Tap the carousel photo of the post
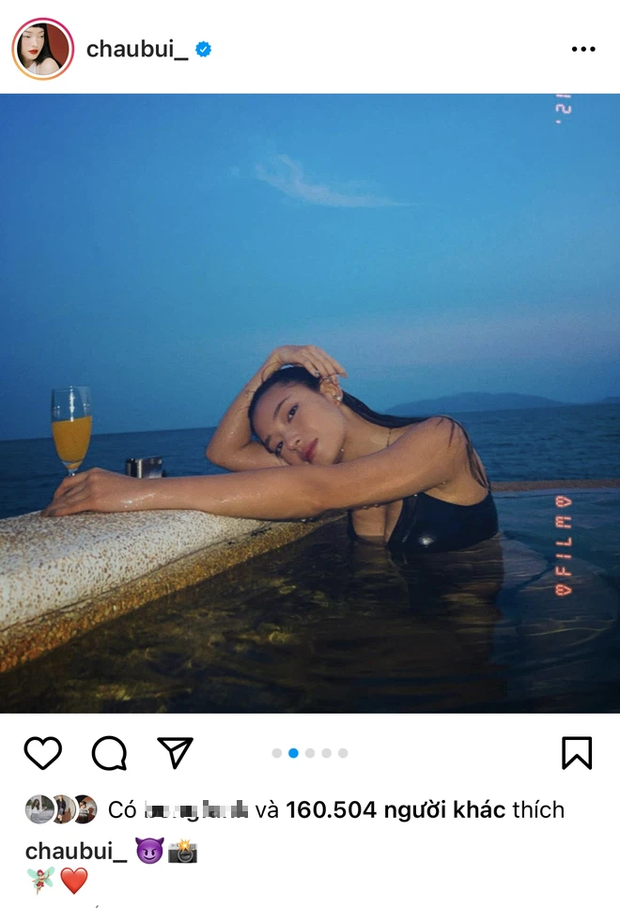The width and height of the screenshot is (620, 908). (310, 403)
